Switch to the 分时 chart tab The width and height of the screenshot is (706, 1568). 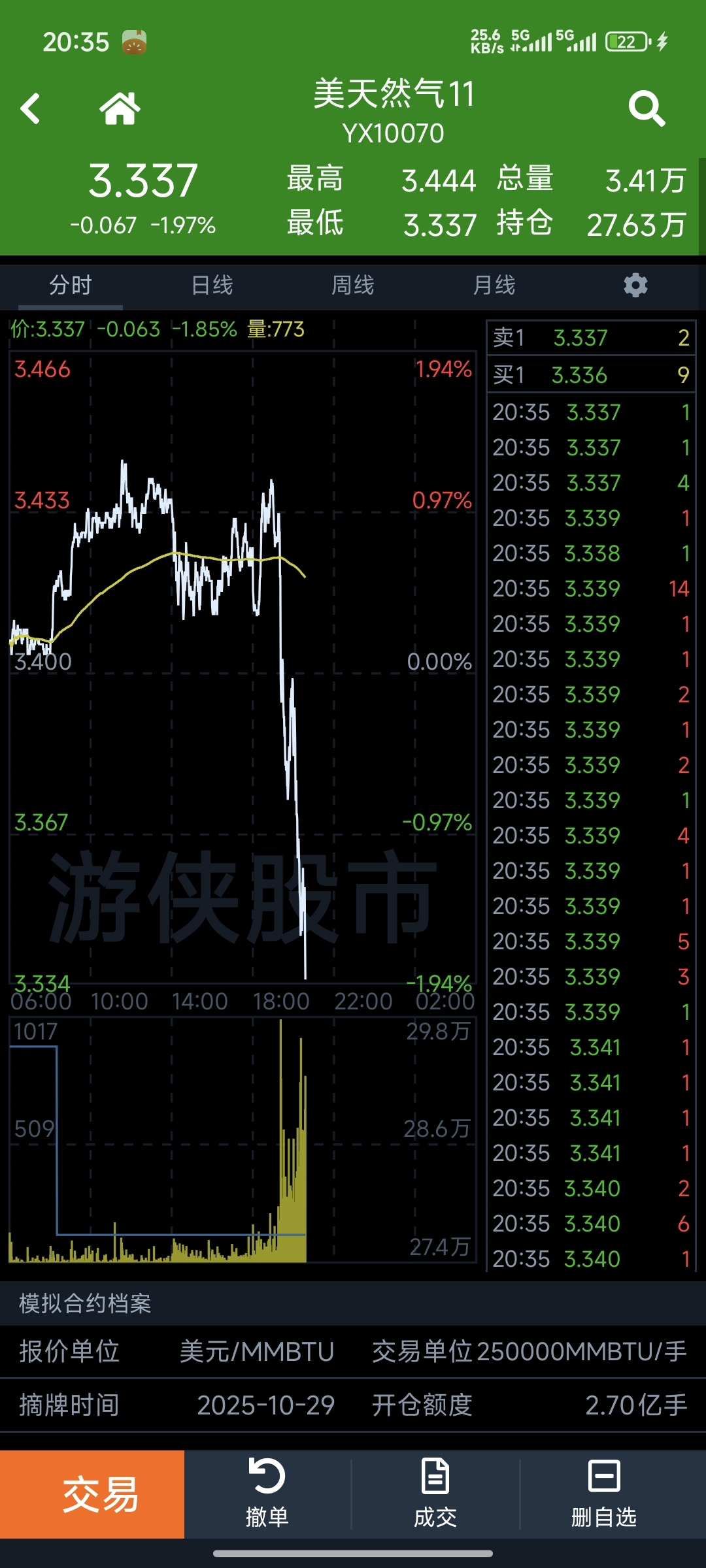coord(71,286)
